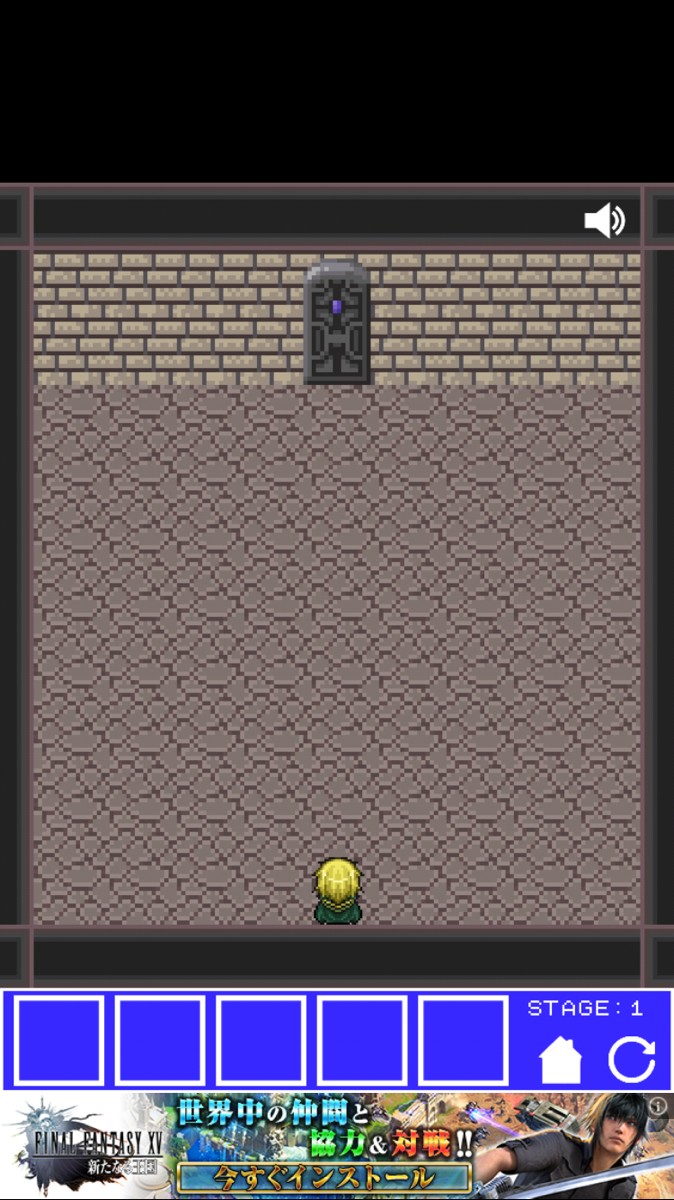Mute the game sound

point(605,220)
